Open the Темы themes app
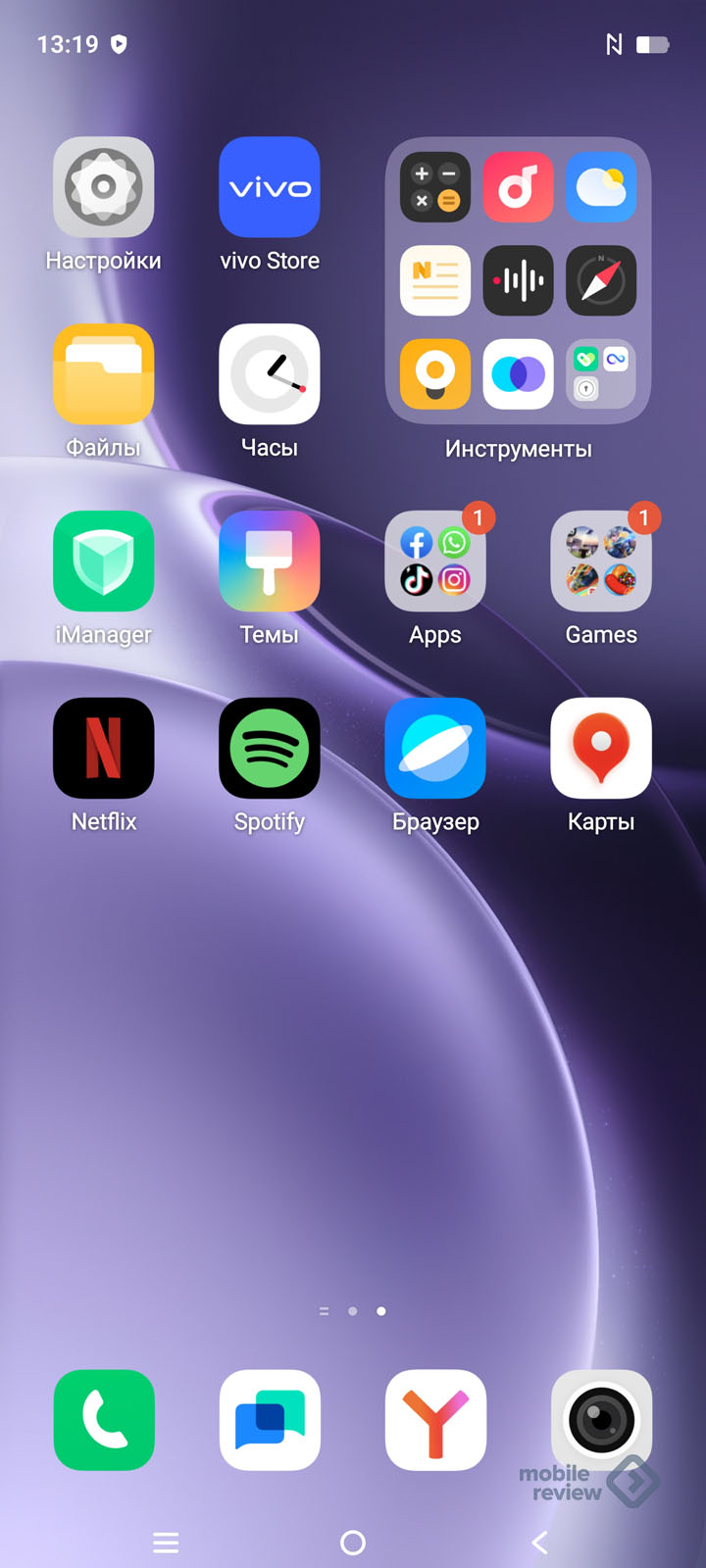This screenshot has height=1568, width=706. pos(270,562)
